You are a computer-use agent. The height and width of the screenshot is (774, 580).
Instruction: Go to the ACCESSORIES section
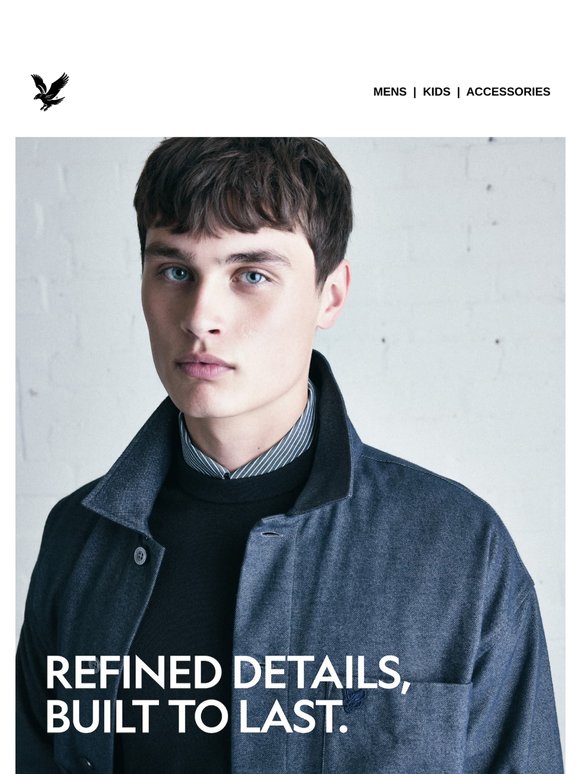(508, 92)
